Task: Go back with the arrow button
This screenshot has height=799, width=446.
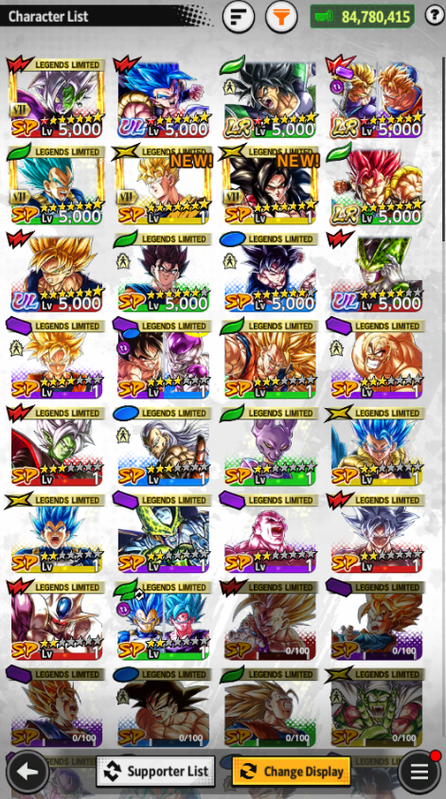Action: [28, 772]
